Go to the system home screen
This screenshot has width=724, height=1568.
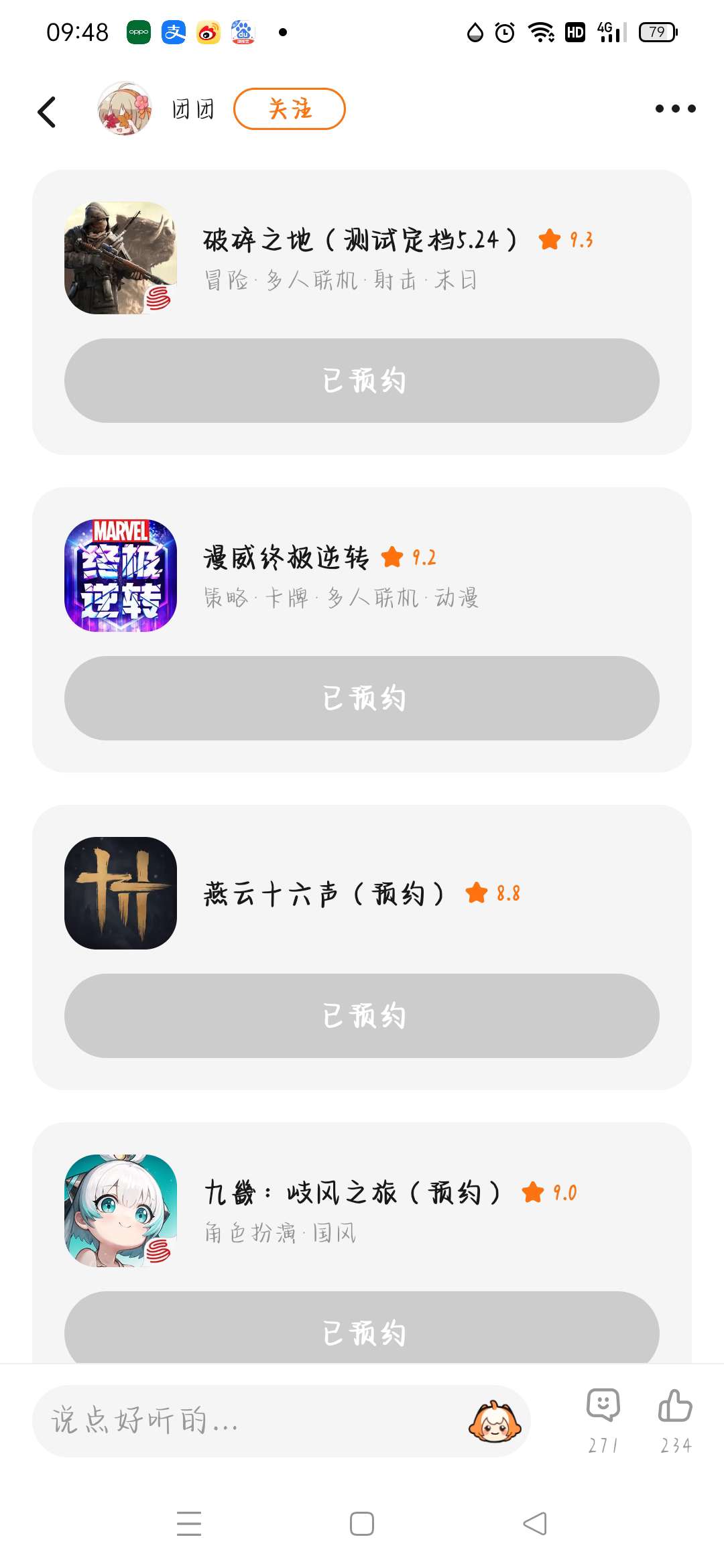tap(362, 1524)
